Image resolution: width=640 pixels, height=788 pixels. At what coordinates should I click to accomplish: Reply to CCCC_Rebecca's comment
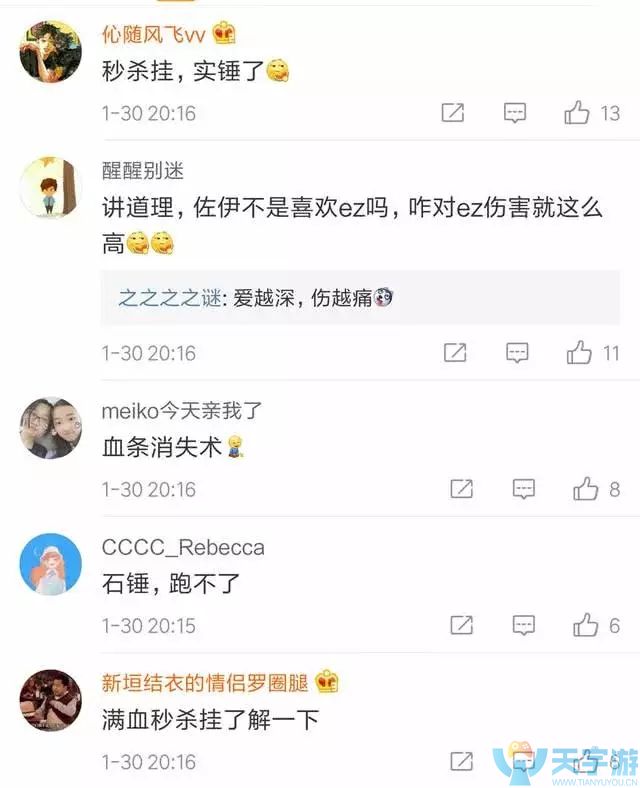(523, 625)
